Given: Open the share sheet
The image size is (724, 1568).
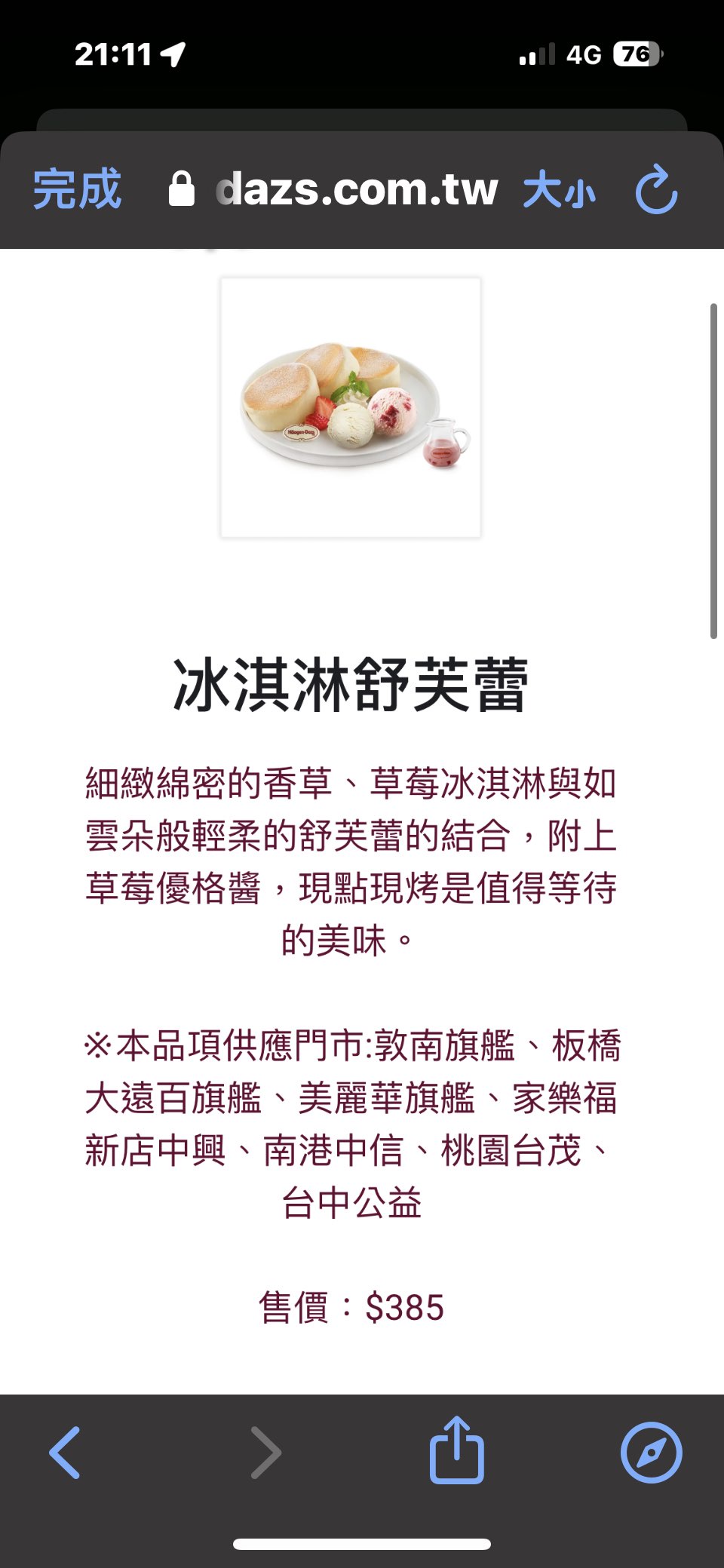Looking at the screenshot, I should pos(456,1450).
